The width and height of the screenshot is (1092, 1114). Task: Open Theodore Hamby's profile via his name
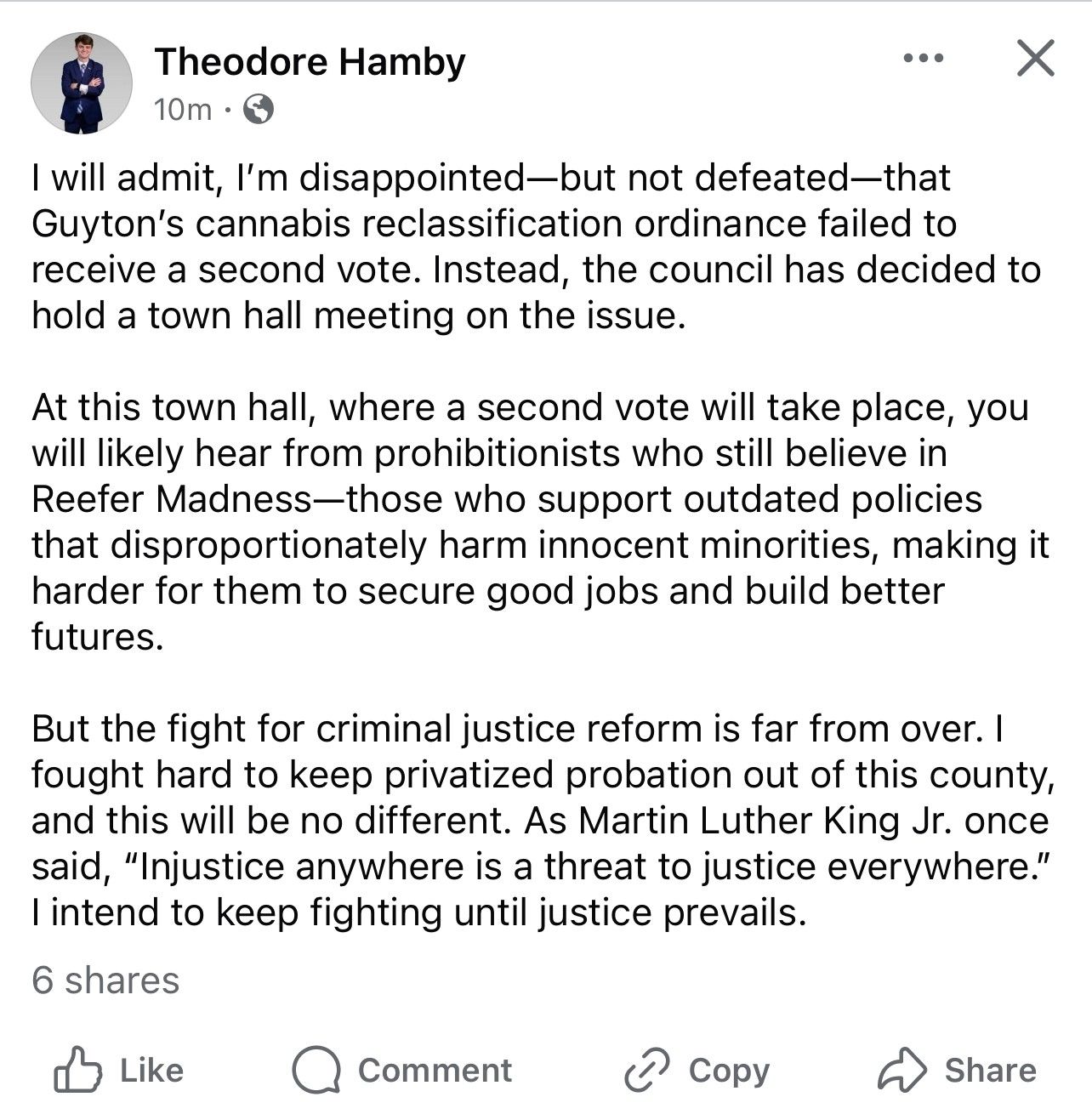pyautogui.click(x=310, y=60)
